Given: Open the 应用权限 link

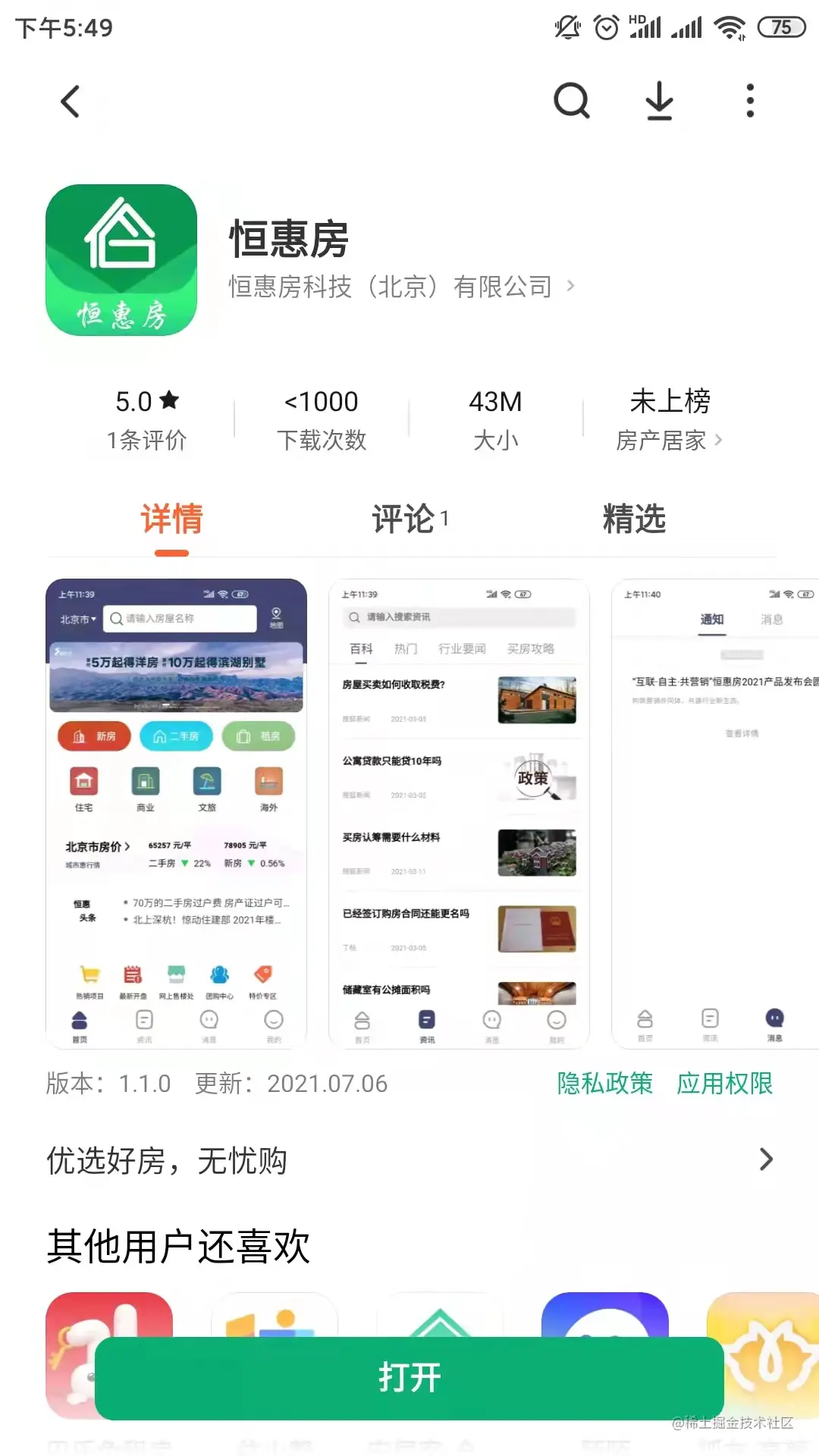Looking at the screenshot, I should coord(724,1083).
